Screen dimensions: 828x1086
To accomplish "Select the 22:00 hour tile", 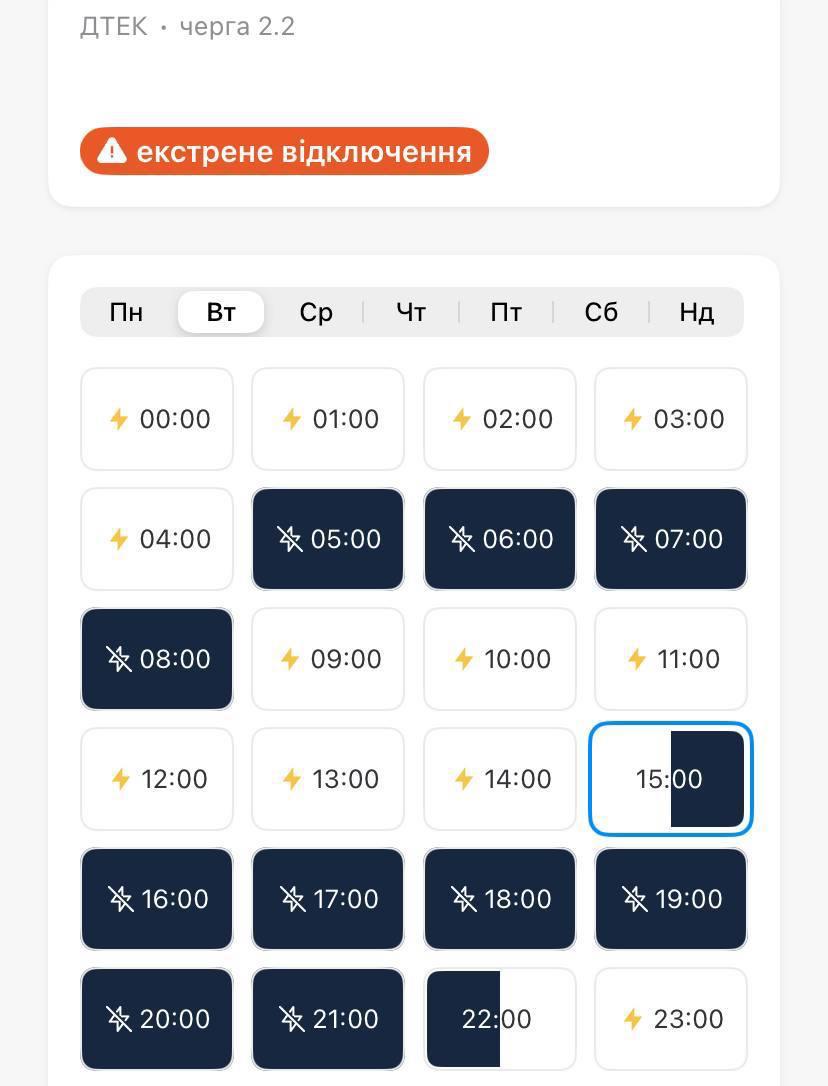I will click(x=499, y=1018).
